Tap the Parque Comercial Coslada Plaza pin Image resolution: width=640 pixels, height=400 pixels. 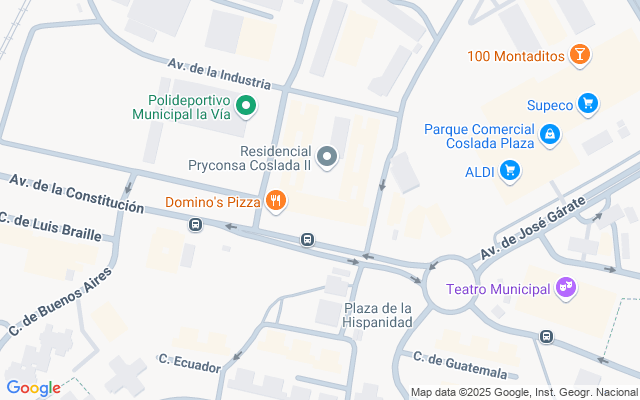(550, 135)
